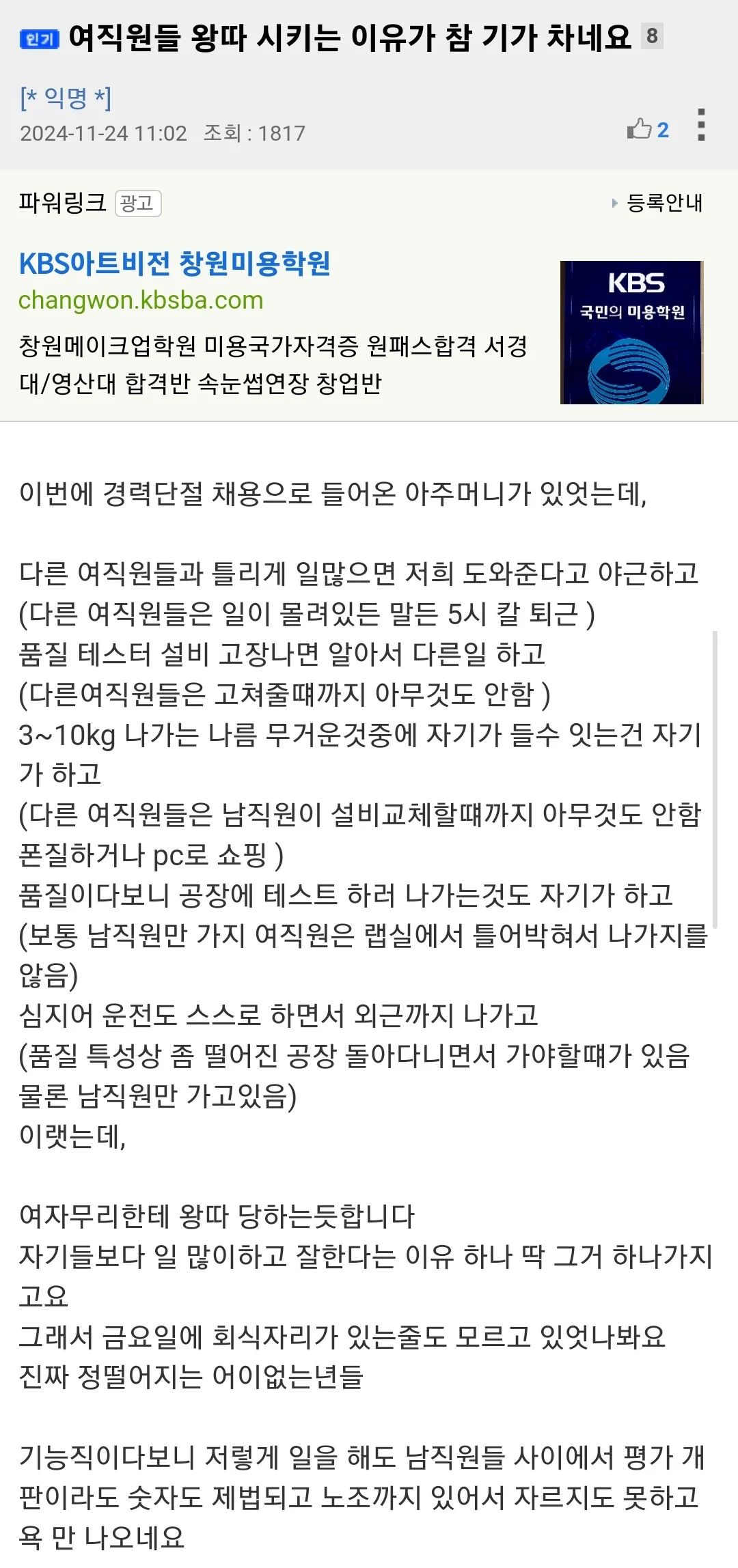738x1568 pixels.
Task: Open the comment count badge showing 8
Action: click(652, 36)
